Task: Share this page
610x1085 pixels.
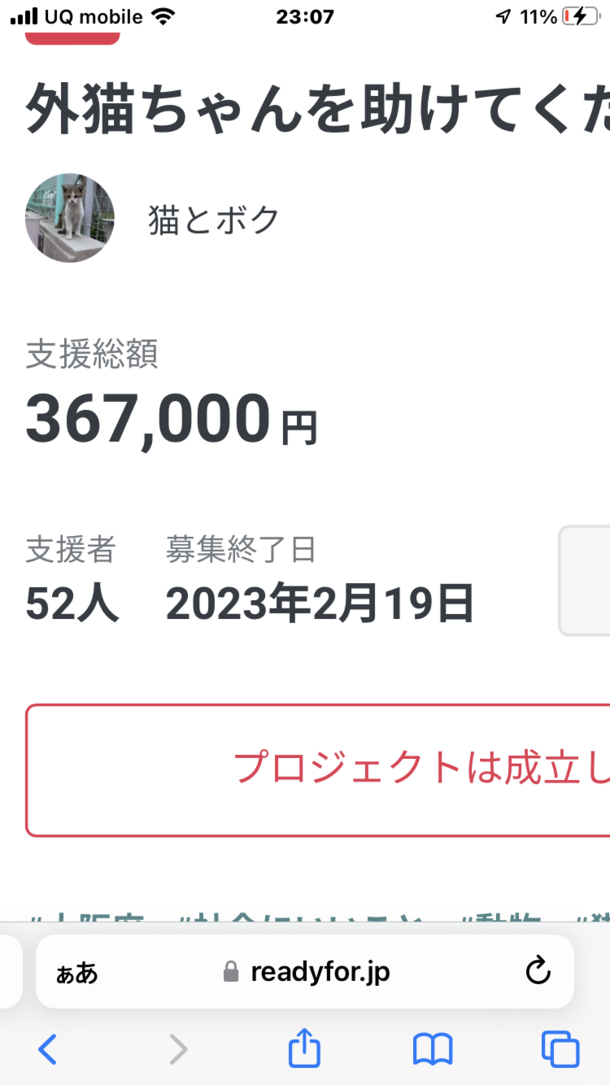Action: (304, 1049)
